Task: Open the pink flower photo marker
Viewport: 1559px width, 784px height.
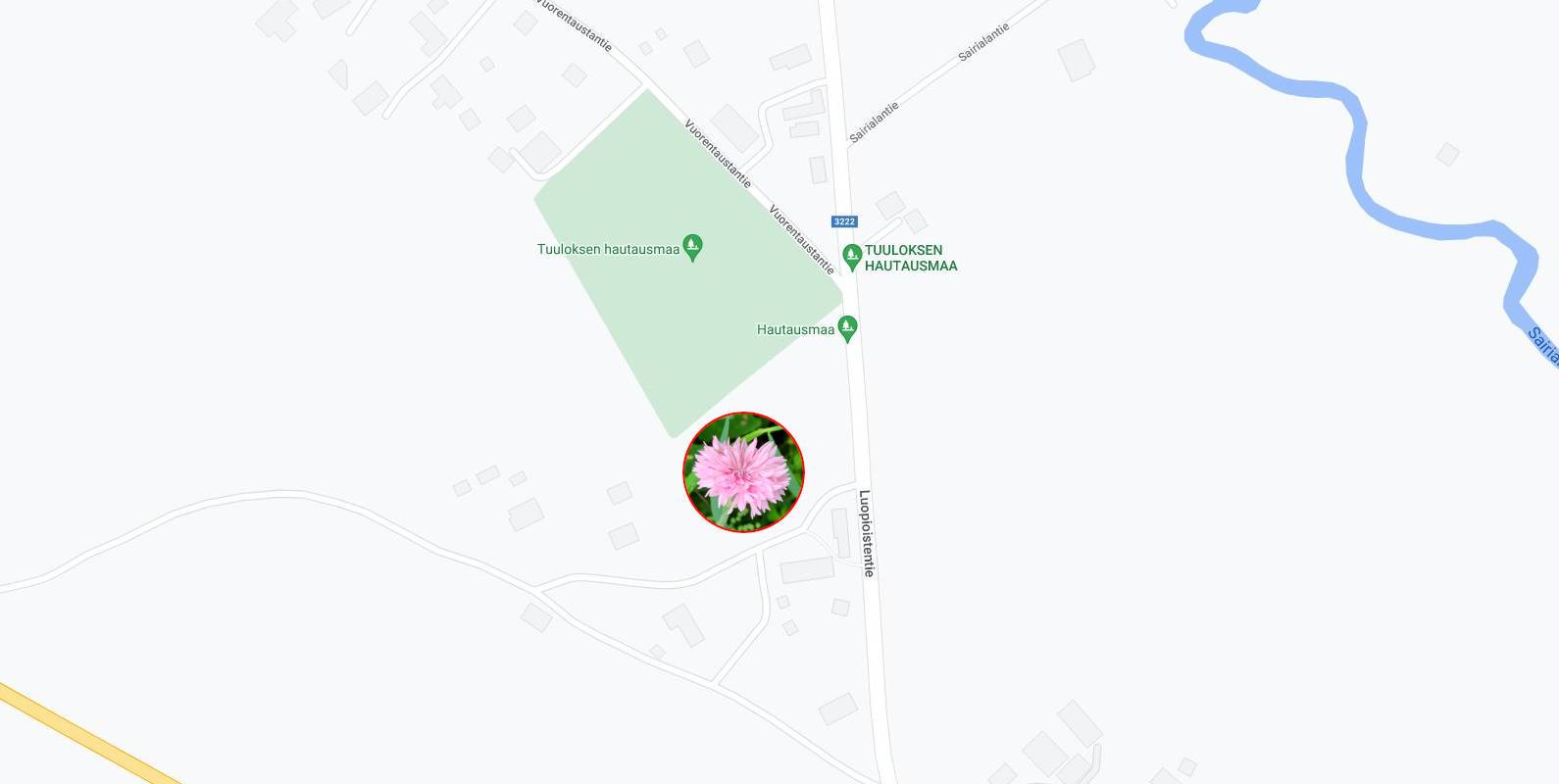Action: [743, 472]
